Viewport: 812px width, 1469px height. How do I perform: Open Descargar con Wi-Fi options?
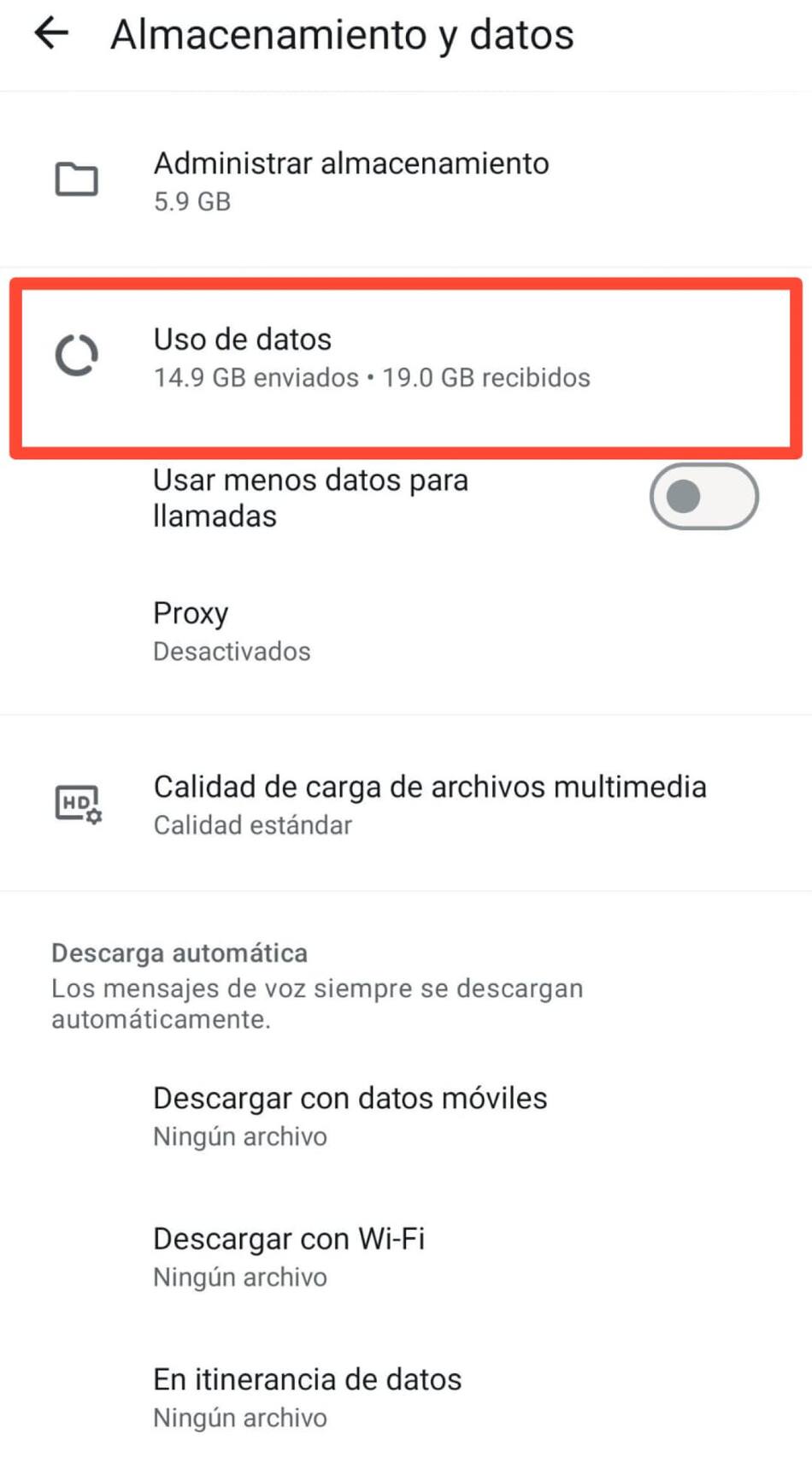point(291,1257)
